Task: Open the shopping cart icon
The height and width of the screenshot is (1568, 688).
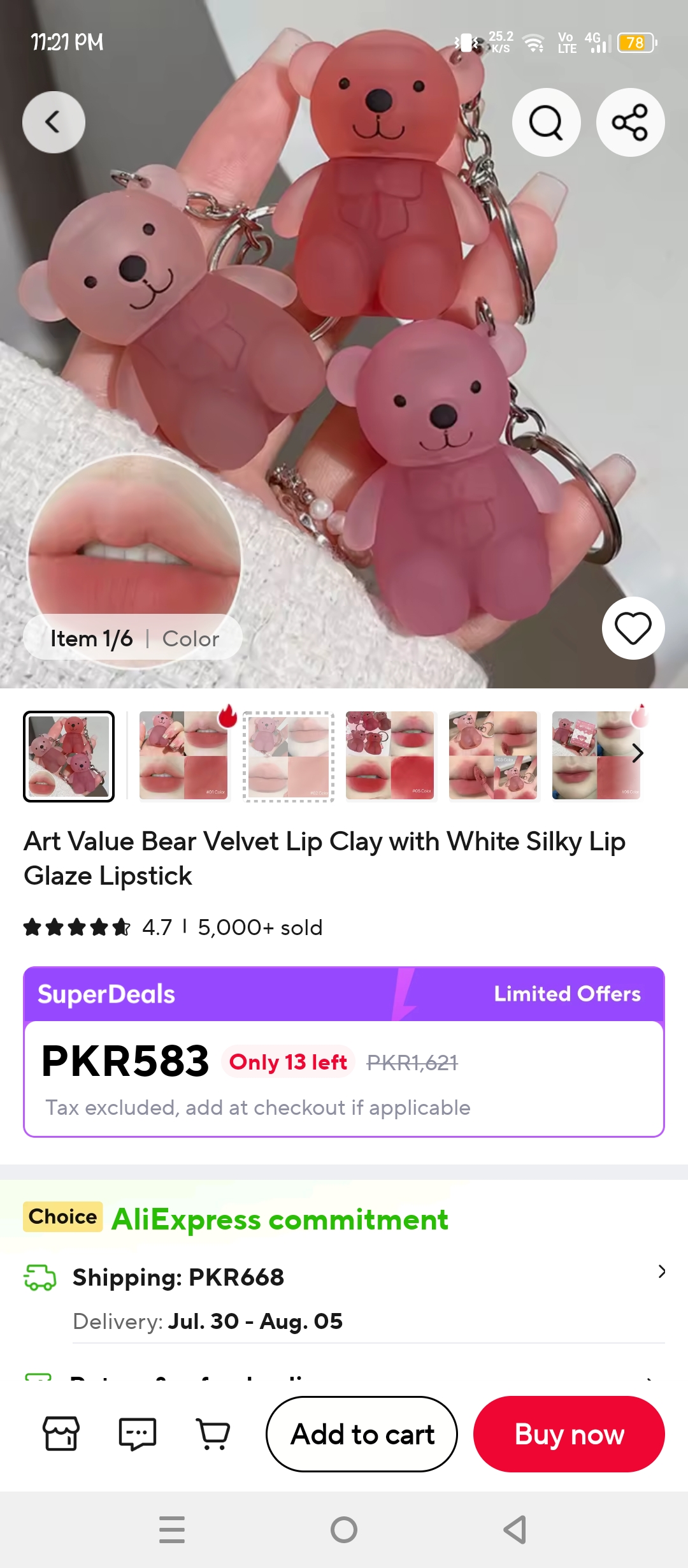Action: click(x=213, y=1434)
